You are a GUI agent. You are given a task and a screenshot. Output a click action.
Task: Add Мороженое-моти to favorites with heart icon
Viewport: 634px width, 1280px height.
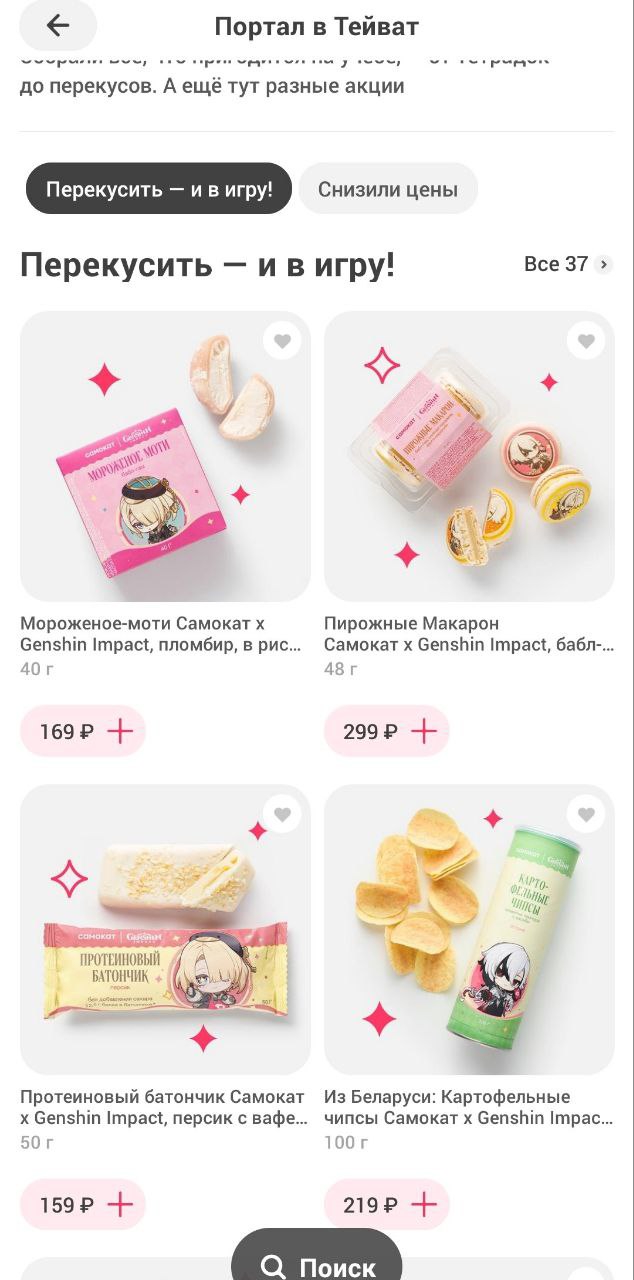[283, 342]
